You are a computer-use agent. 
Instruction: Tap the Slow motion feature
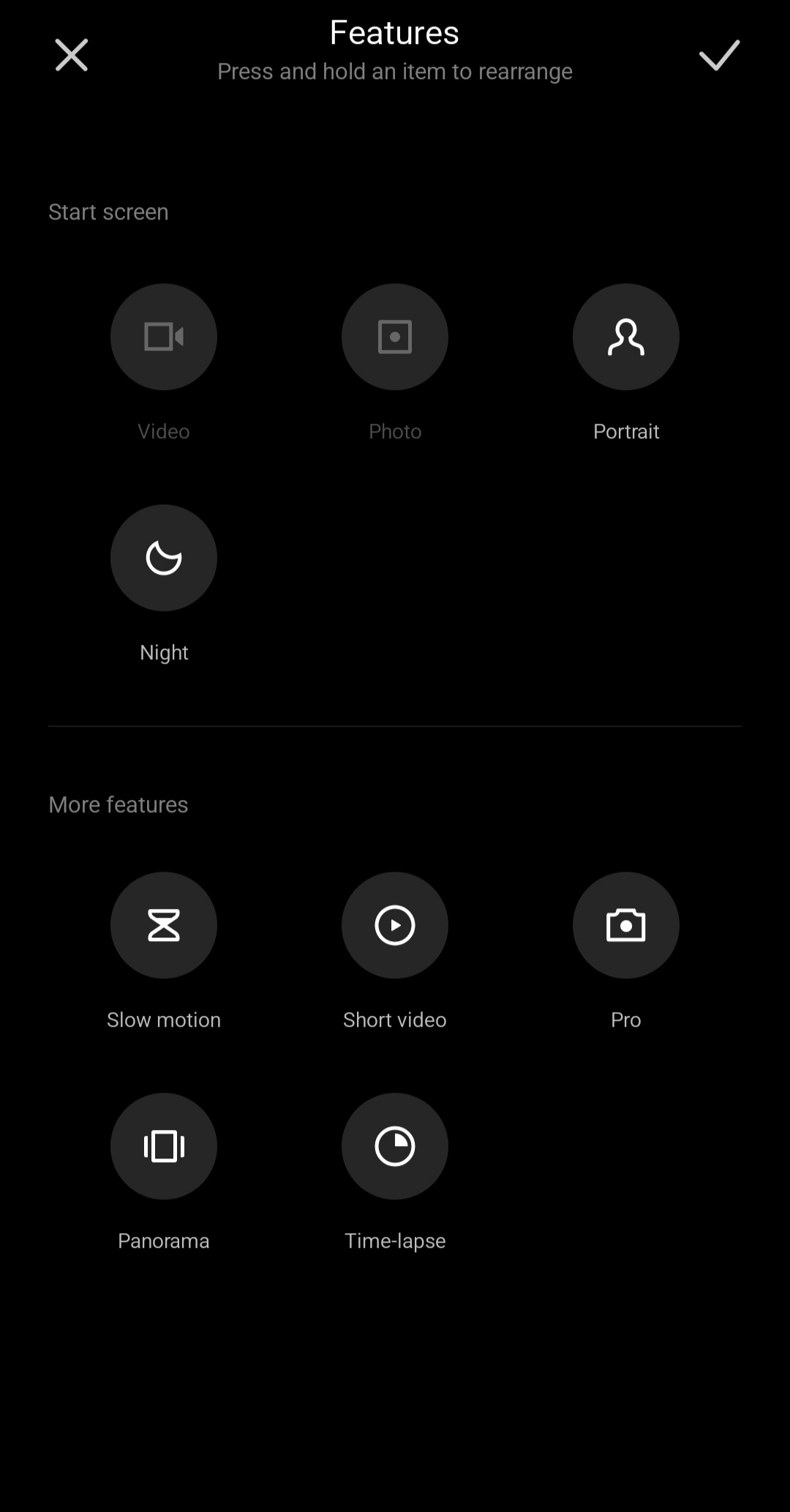click(x=164, y=925)
